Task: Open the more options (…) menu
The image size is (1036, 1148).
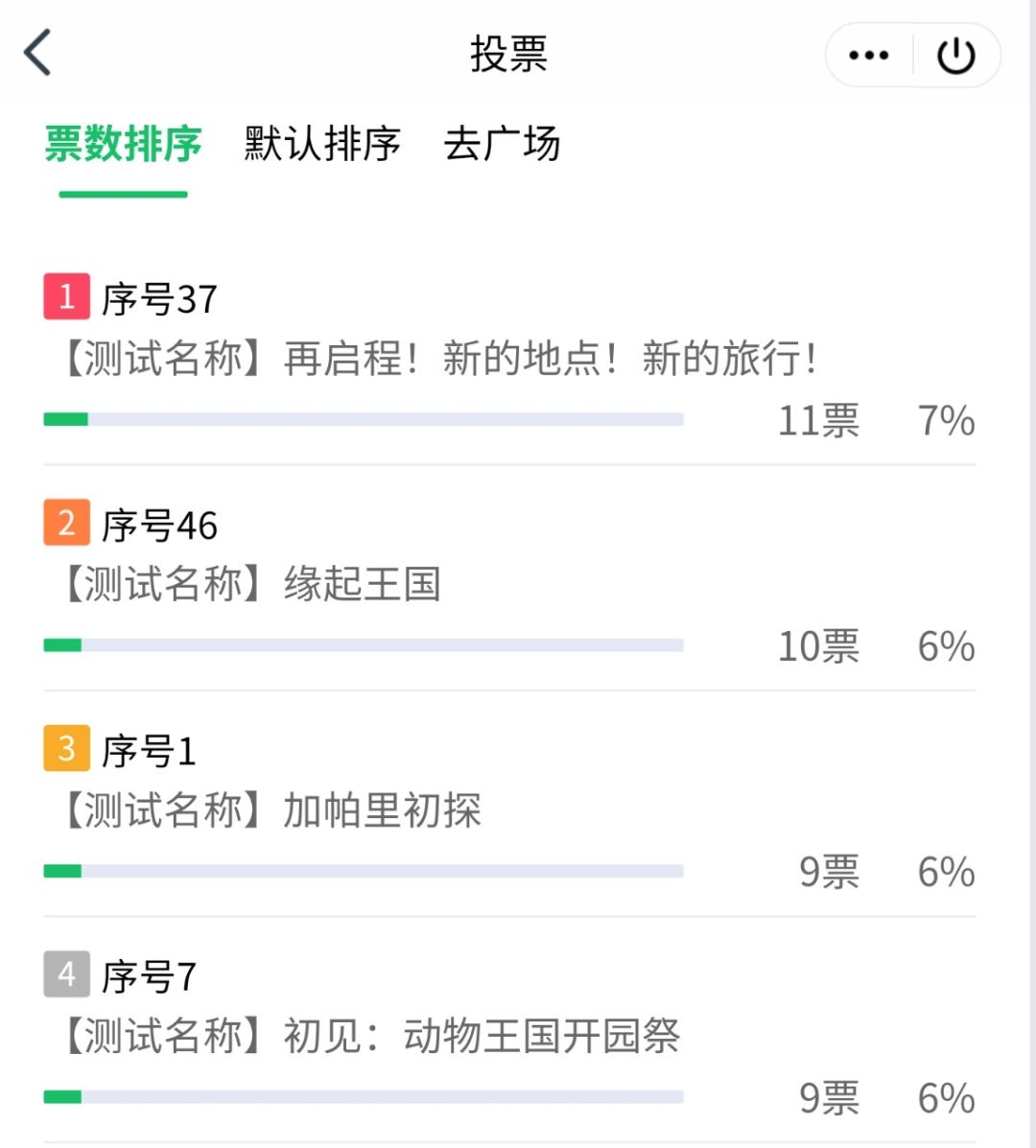Action: pyautogui.click(x=866, y=55)
